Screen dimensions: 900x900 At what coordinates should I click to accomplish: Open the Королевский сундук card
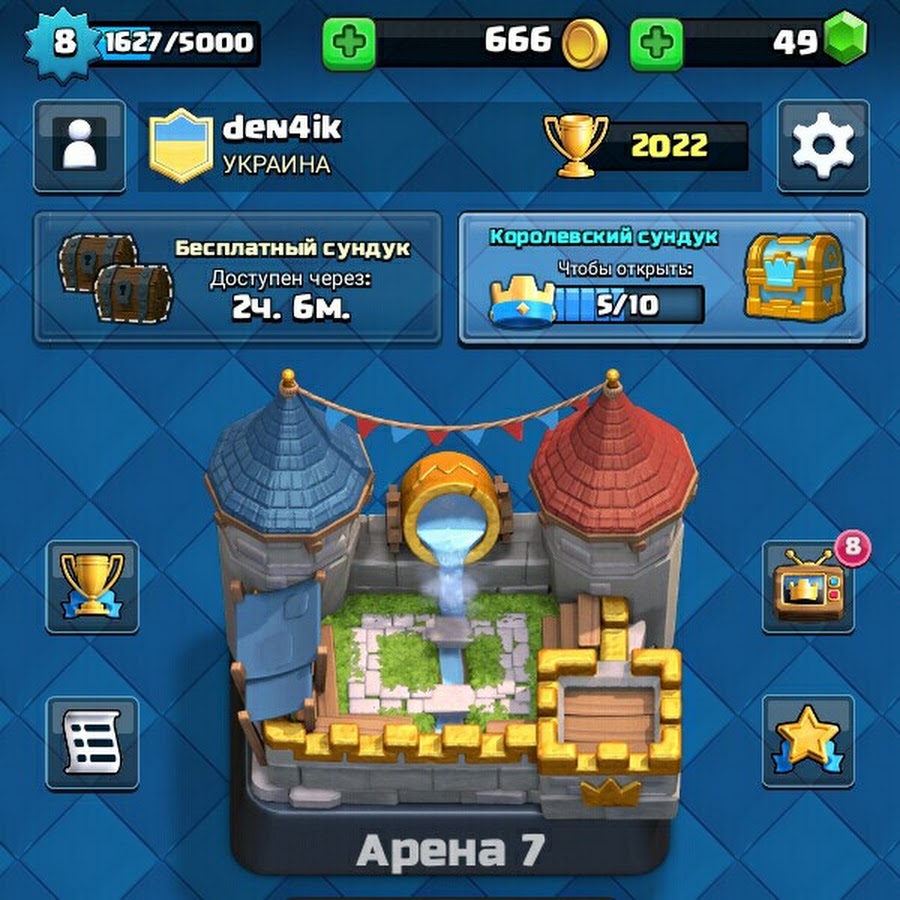pos(663,279)
